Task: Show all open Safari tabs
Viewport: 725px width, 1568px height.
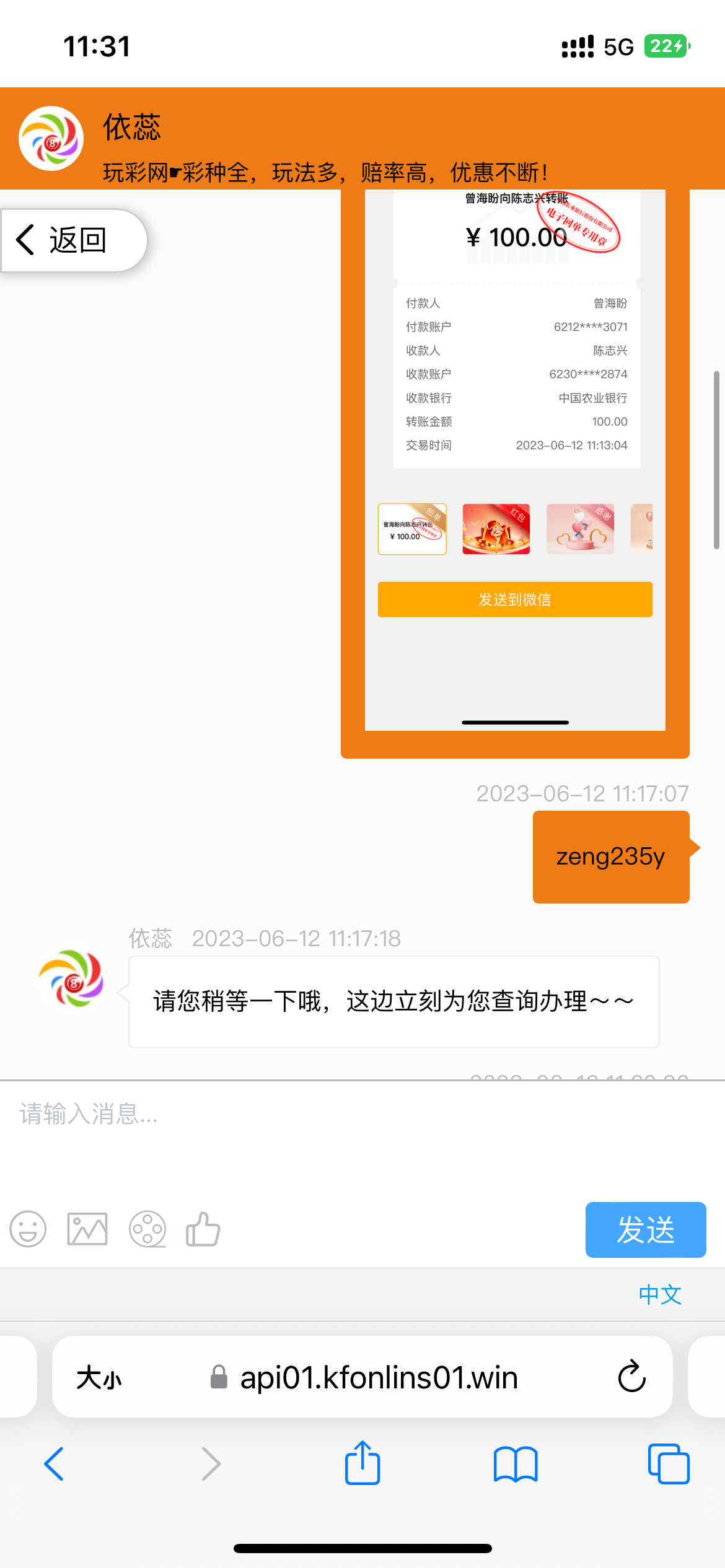Action: (x=668, y=1464)
